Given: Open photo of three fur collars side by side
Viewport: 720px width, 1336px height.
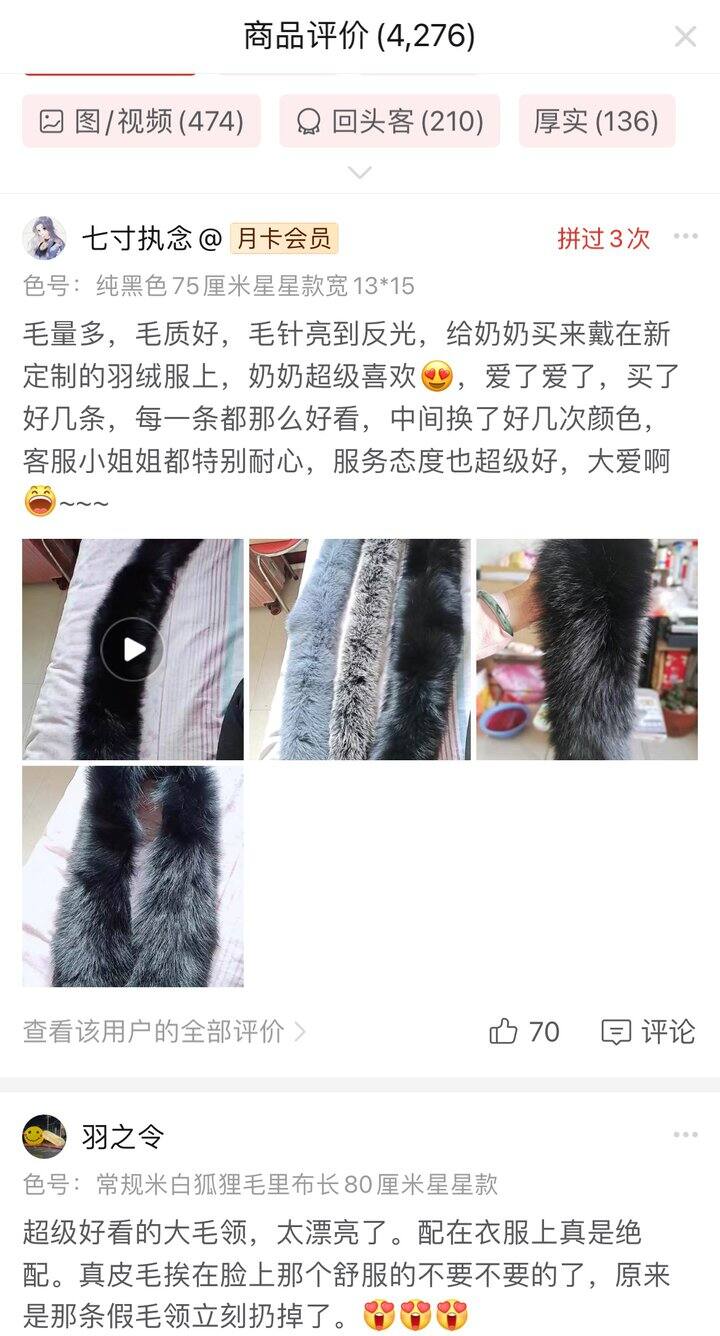Looking at the screenshot, I should pos(360,650).
